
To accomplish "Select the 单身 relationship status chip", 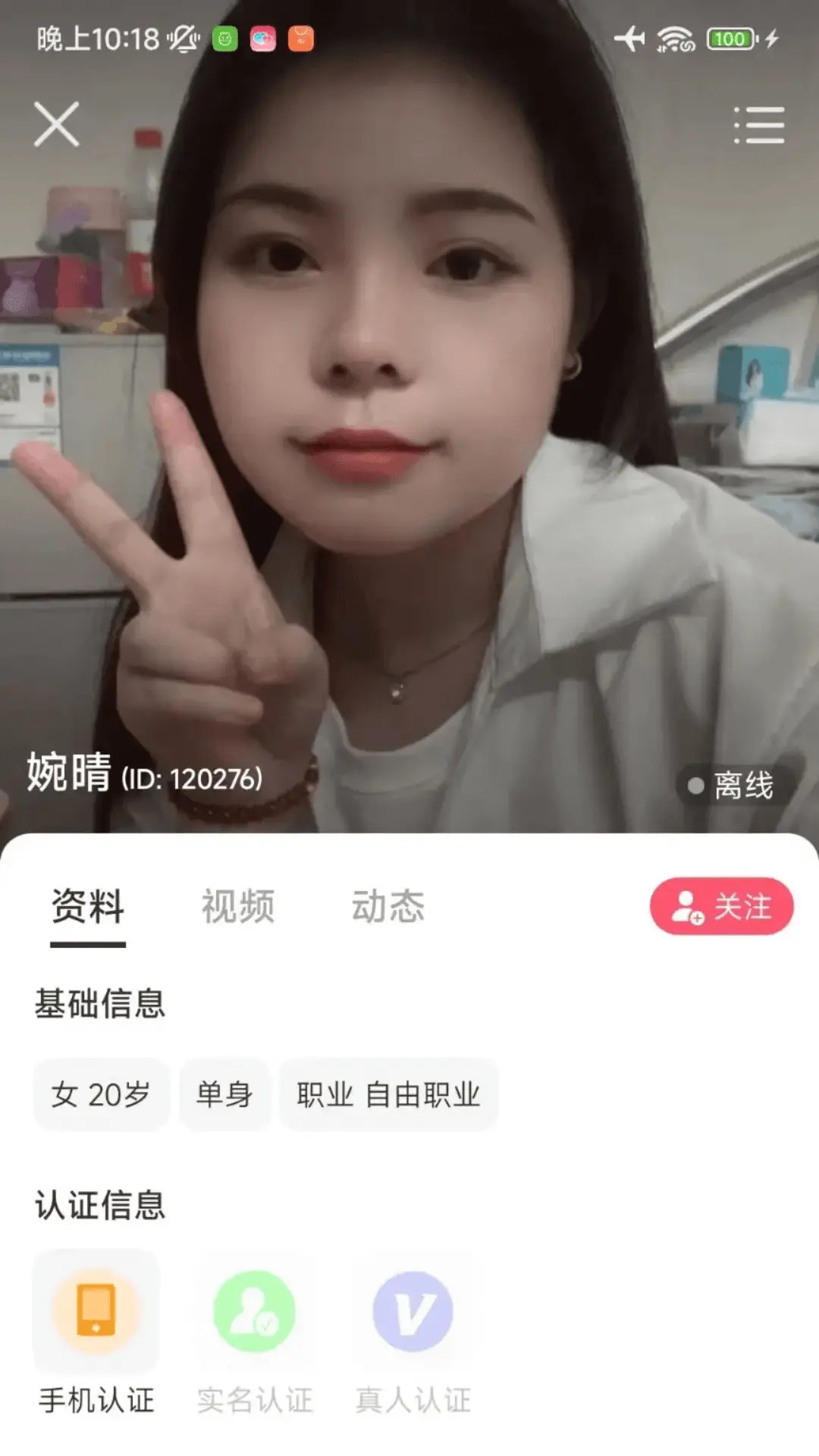I will coord(224,1094).
